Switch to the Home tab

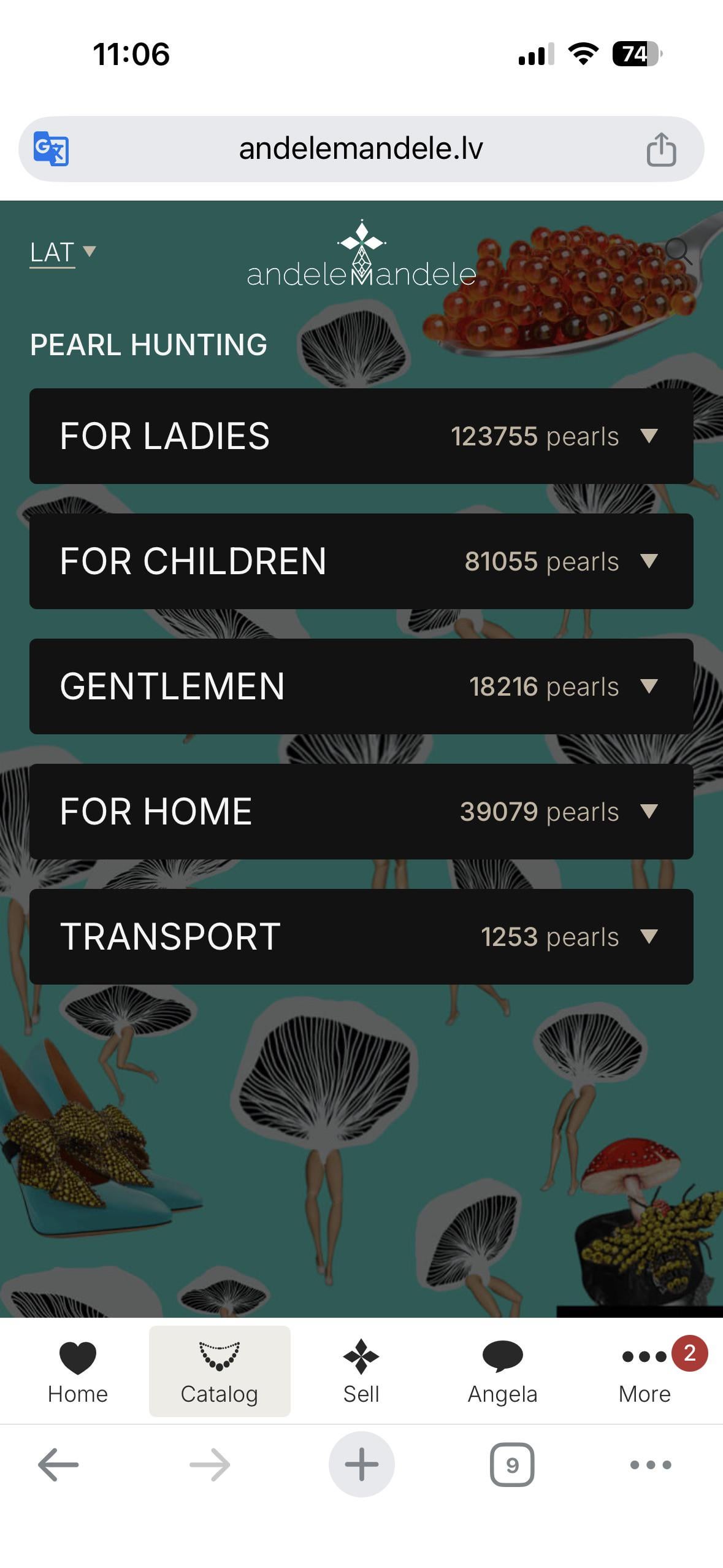pos(78,1372)
